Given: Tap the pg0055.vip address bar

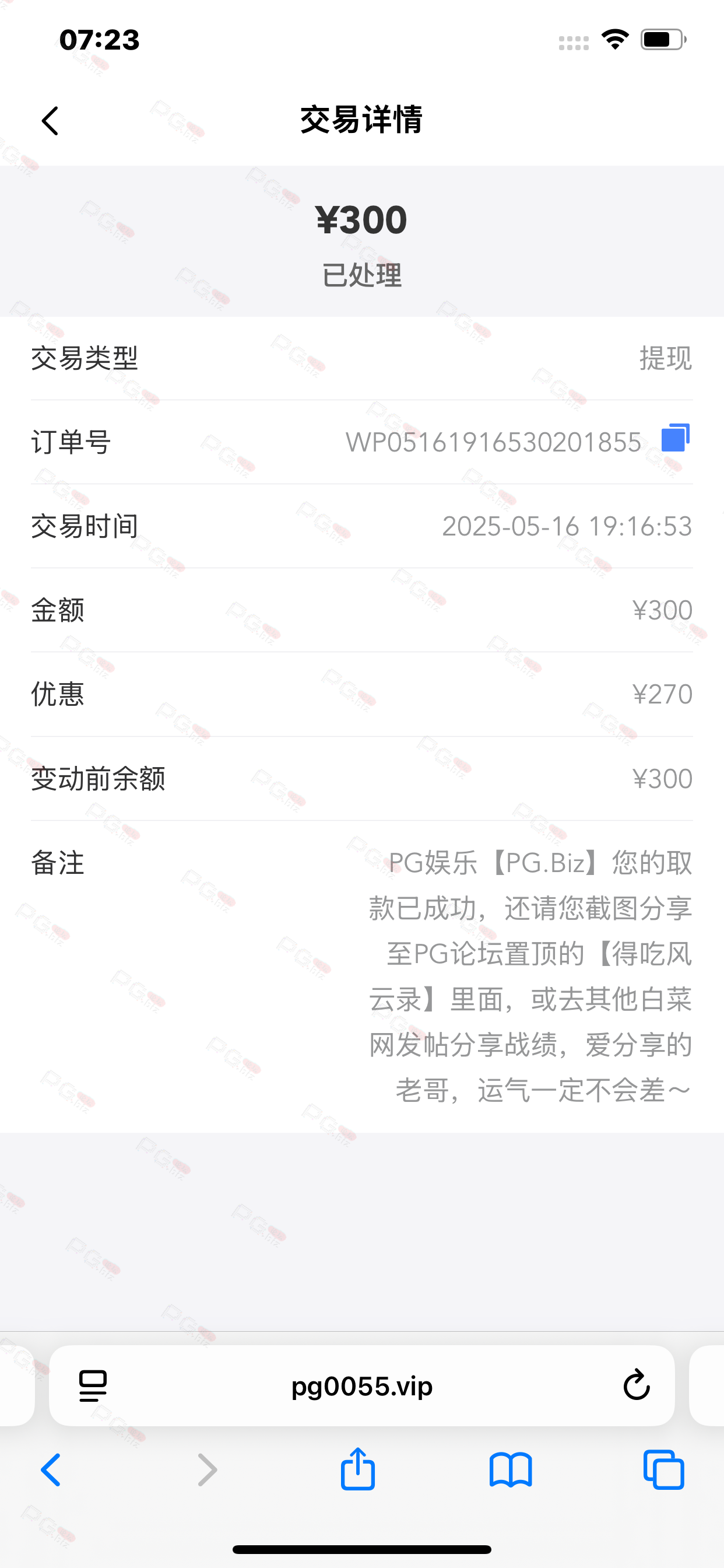Looking at the screenshot, I should point(362,1385).
